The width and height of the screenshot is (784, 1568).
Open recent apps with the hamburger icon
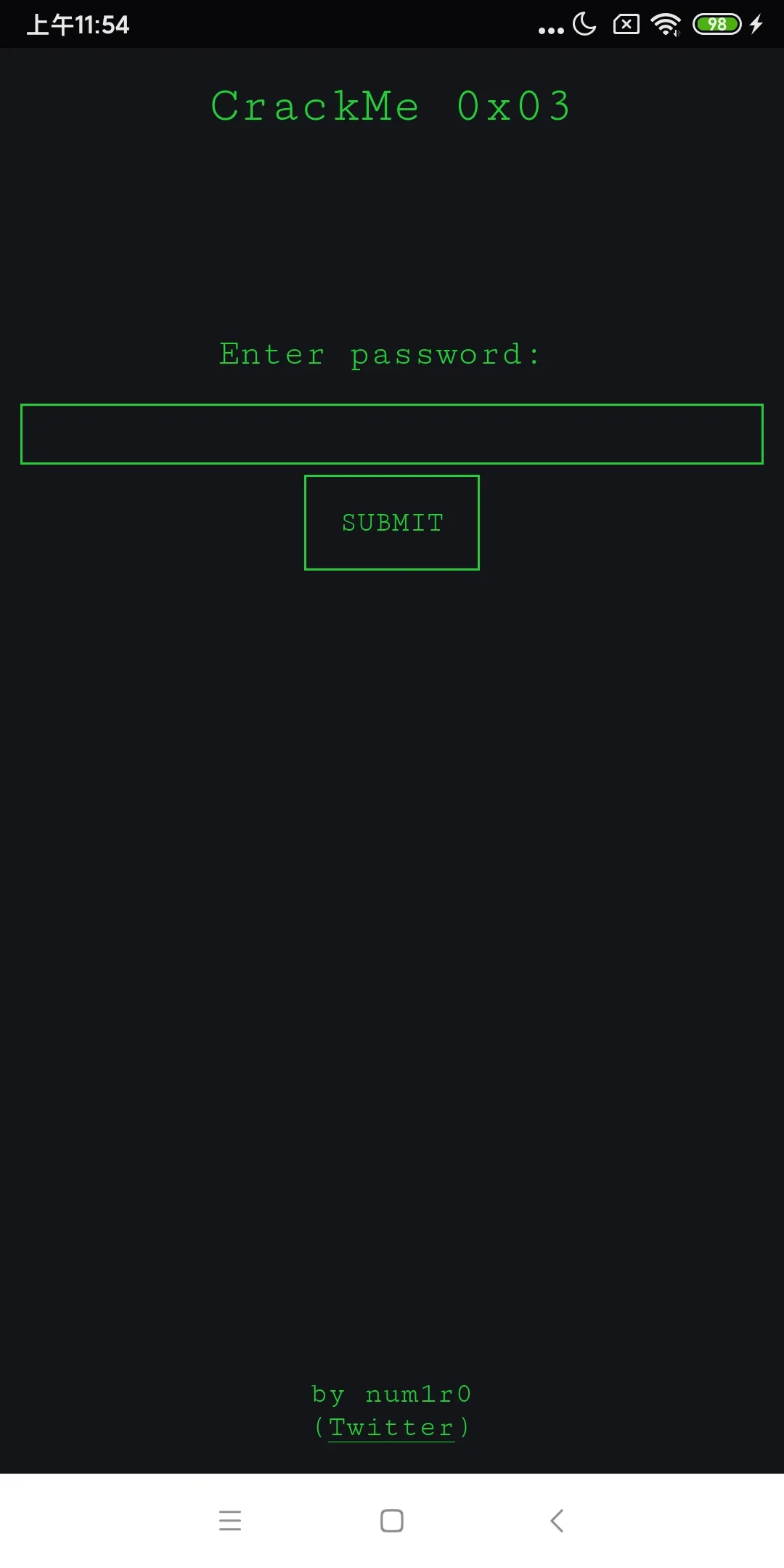pyautogui.click(x=230, y=1521)
